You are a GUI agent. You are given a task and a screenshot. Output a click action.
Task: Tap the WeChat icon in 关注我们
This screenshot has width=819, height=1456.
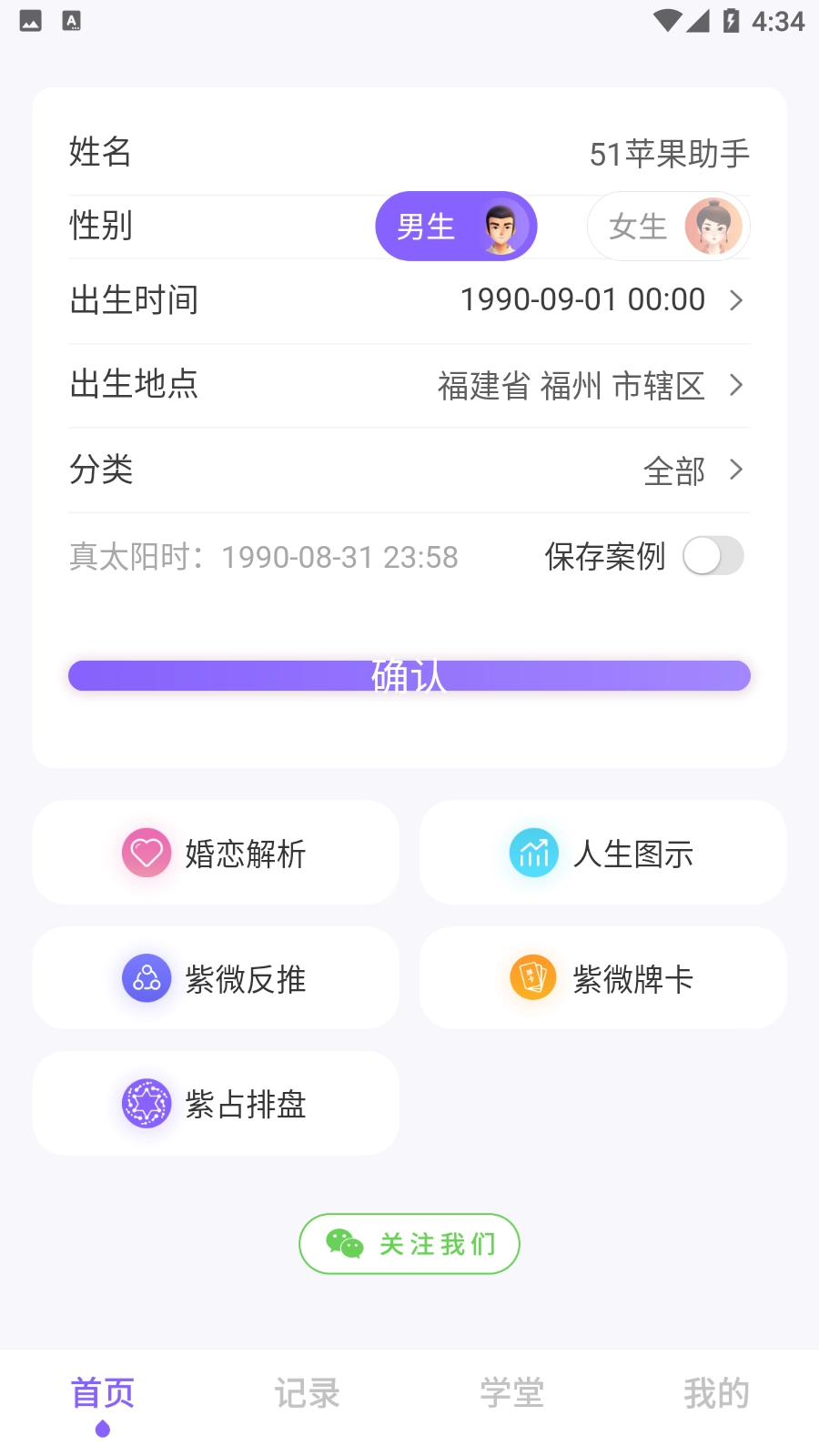pyautogui.click(x=345, y=1243)
